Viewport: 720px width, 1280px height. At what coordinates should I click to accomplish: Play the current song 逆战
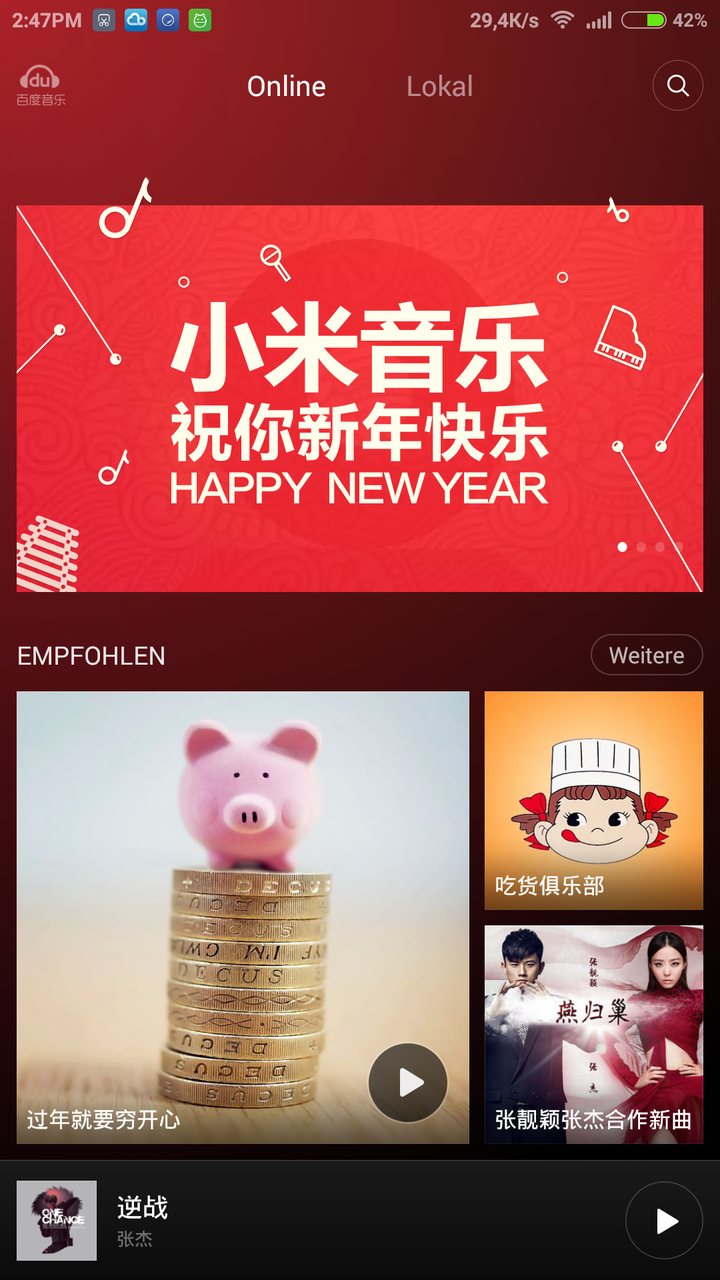665,1220
